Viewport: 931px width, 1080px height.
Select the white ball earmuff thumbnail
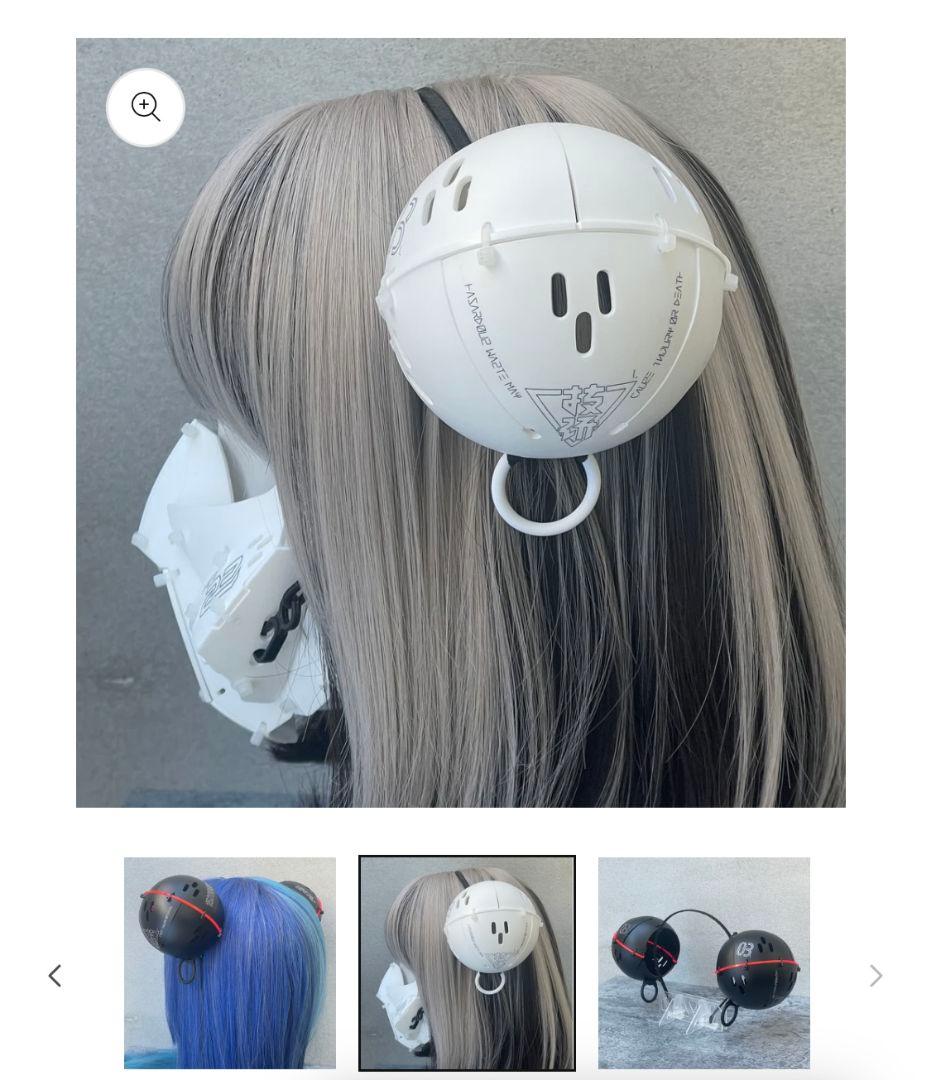pyautogui.click(x=467, y=962)
